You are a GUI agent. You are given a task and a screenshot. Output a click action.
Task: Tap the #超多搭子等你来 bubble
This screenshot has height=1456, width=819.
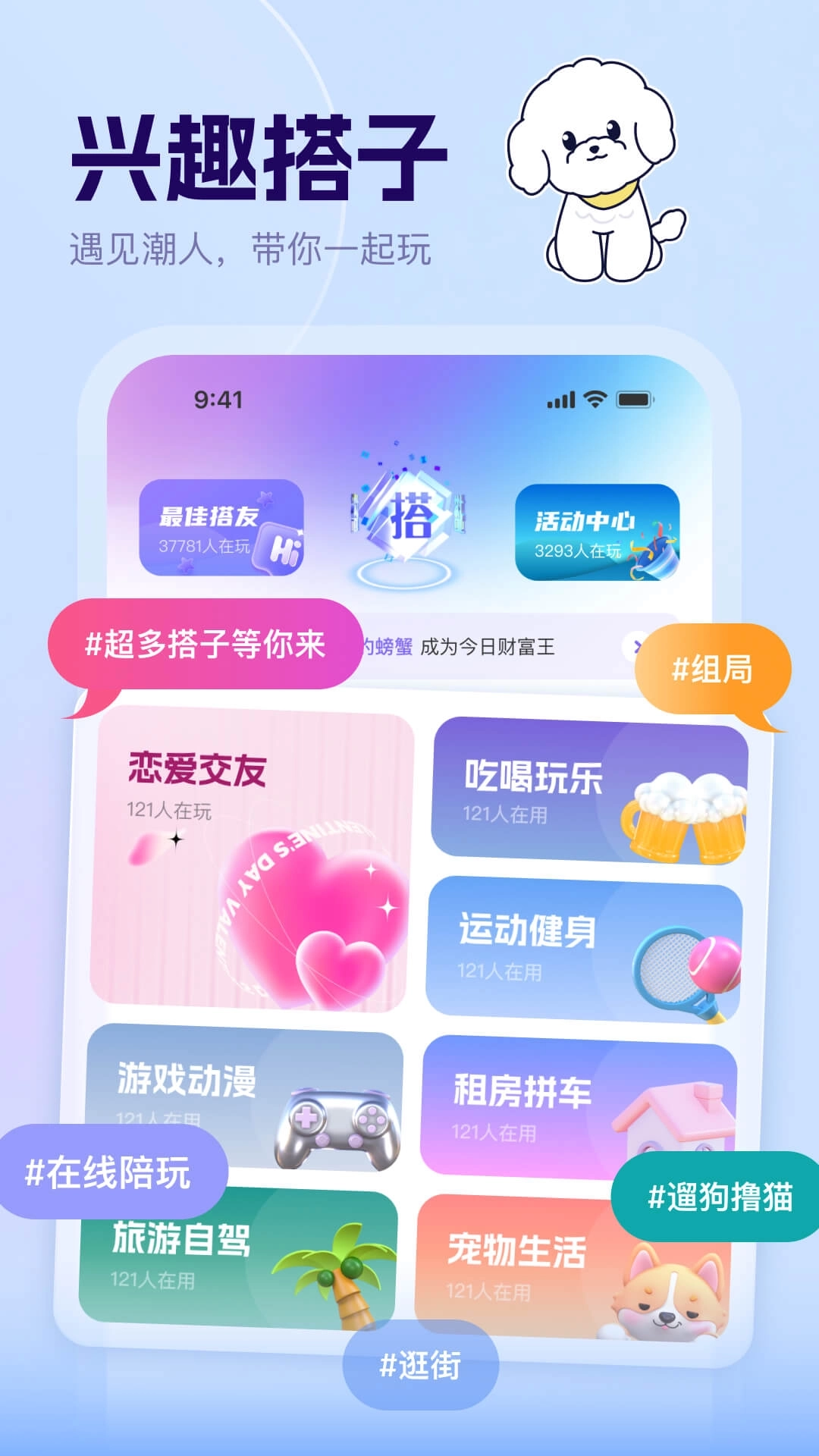(x=205, y=645)
